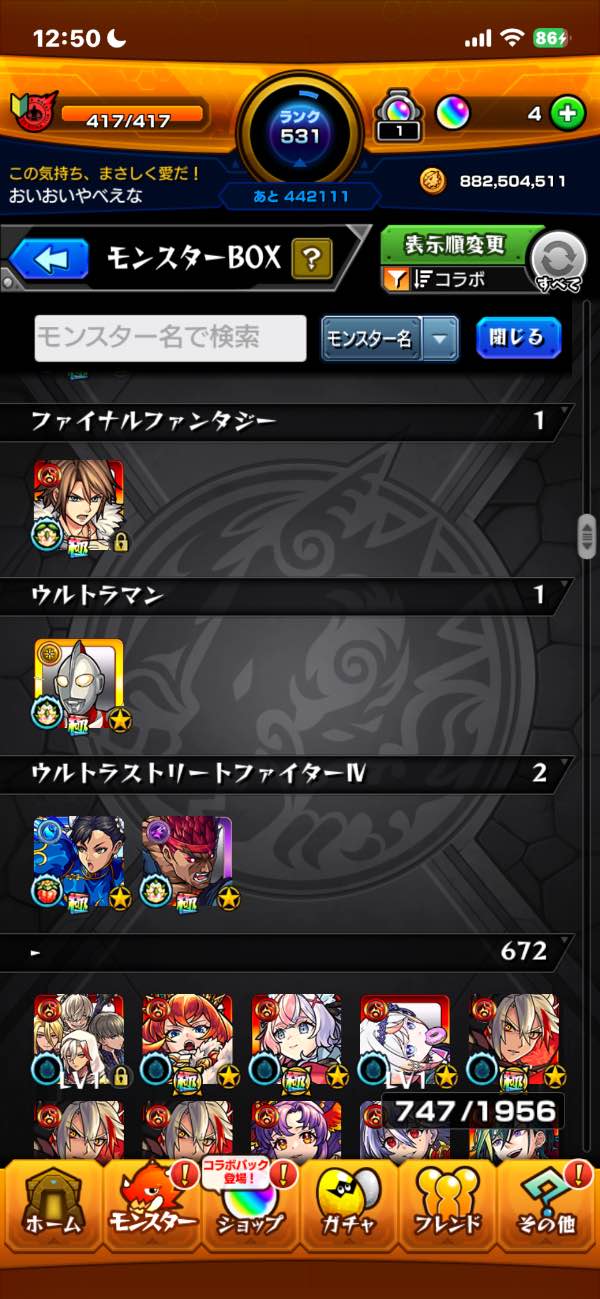Open the ガチャ tab
The width and height of the screenshot is (600, 1299).
350,1204
